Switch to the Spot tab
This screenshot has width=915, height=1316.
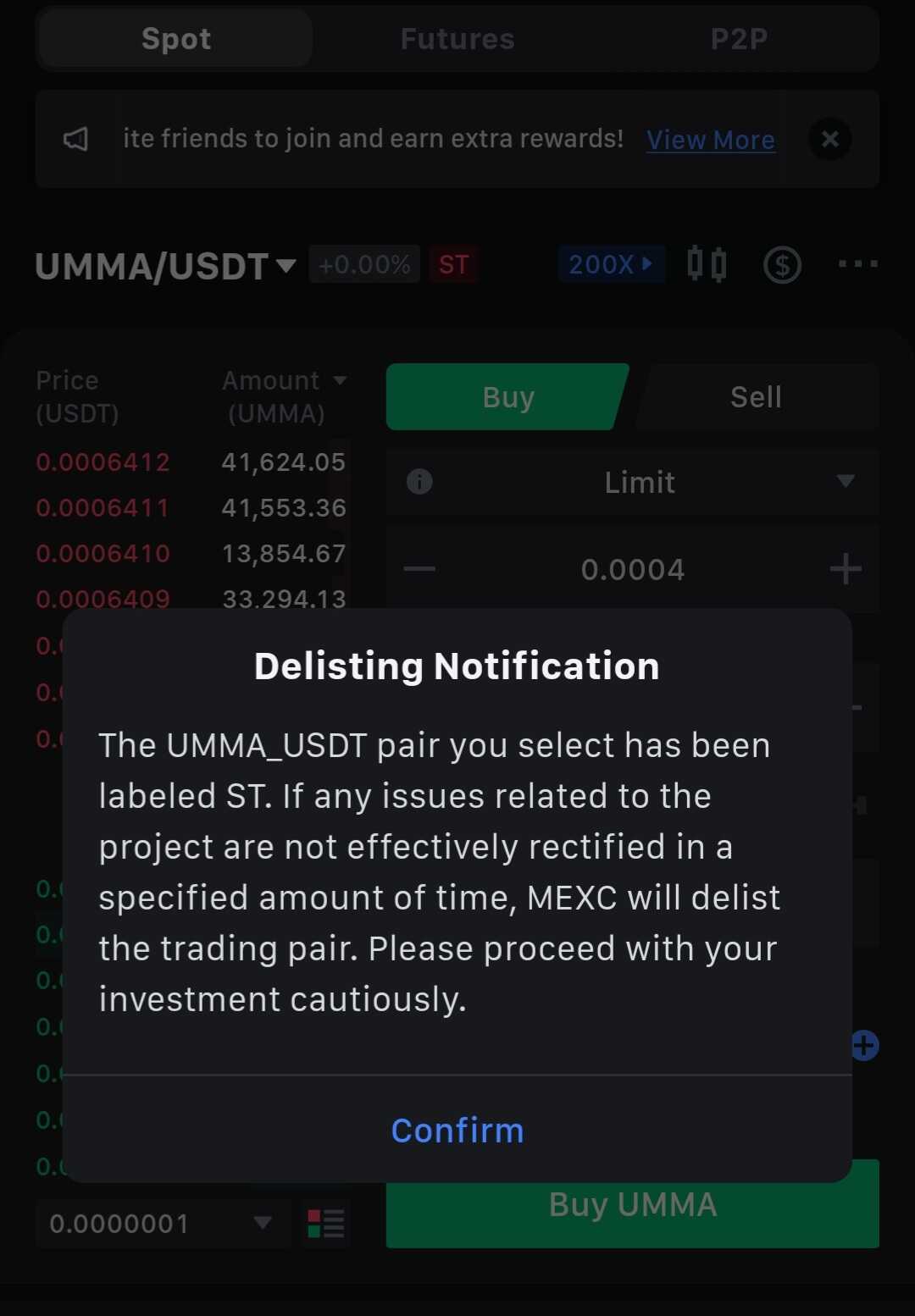pyautogui.click(x=176, y=39)
